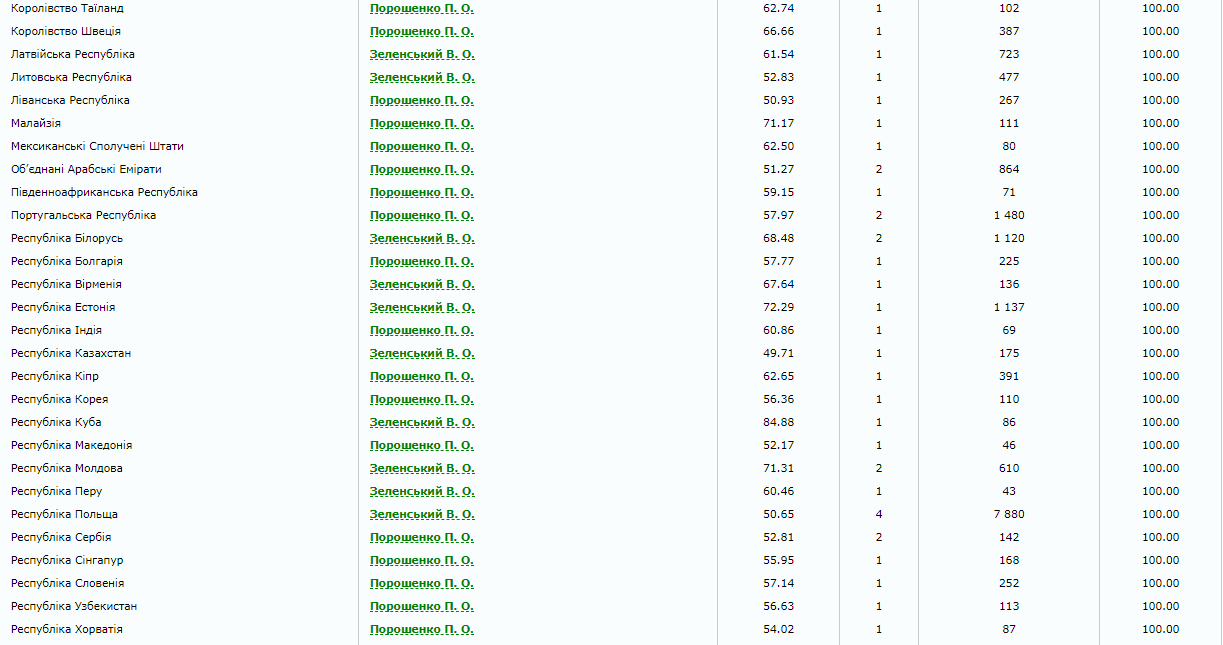1223x645 pixels.
Task: Open Зеленський link in Республіка Польща row
Action: (422, 514)
